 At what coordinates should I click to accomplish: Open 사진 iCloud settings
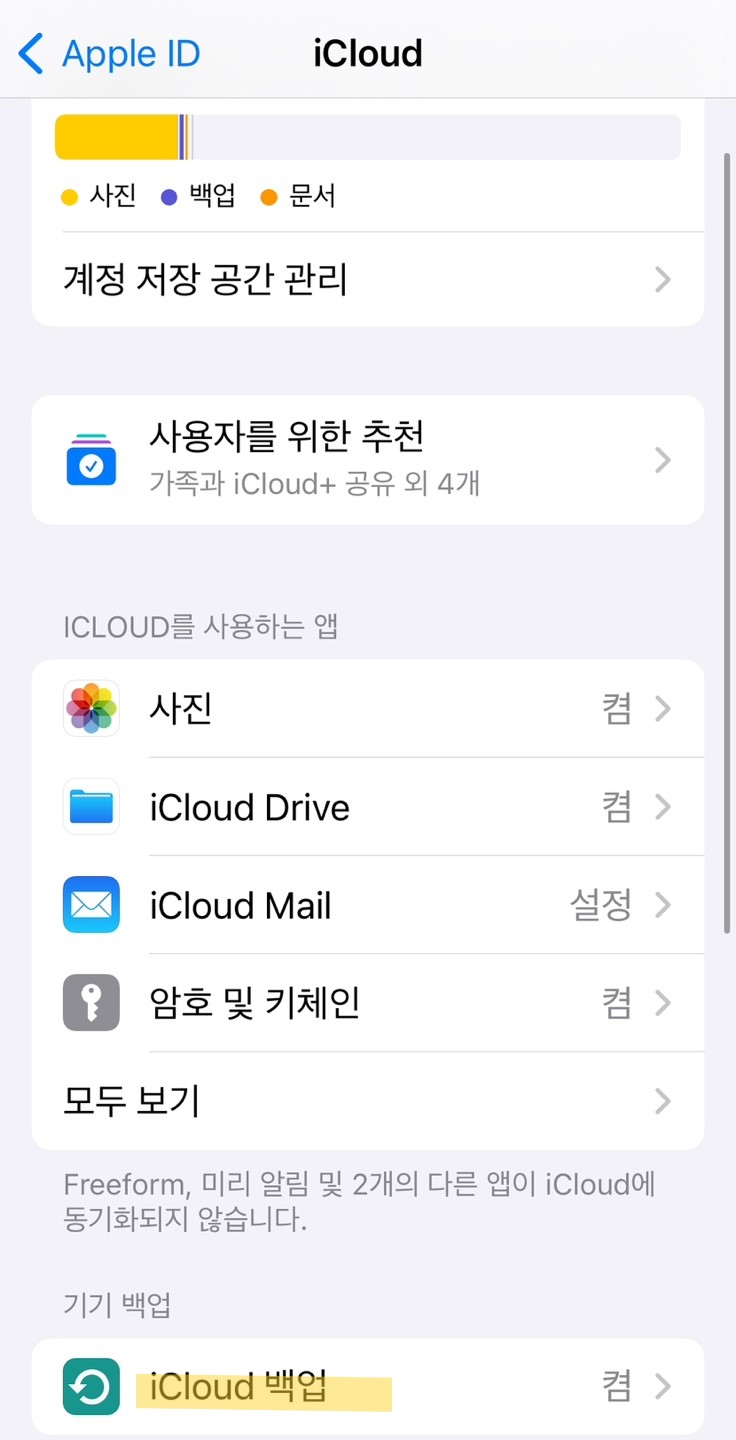tap(367, 709)
